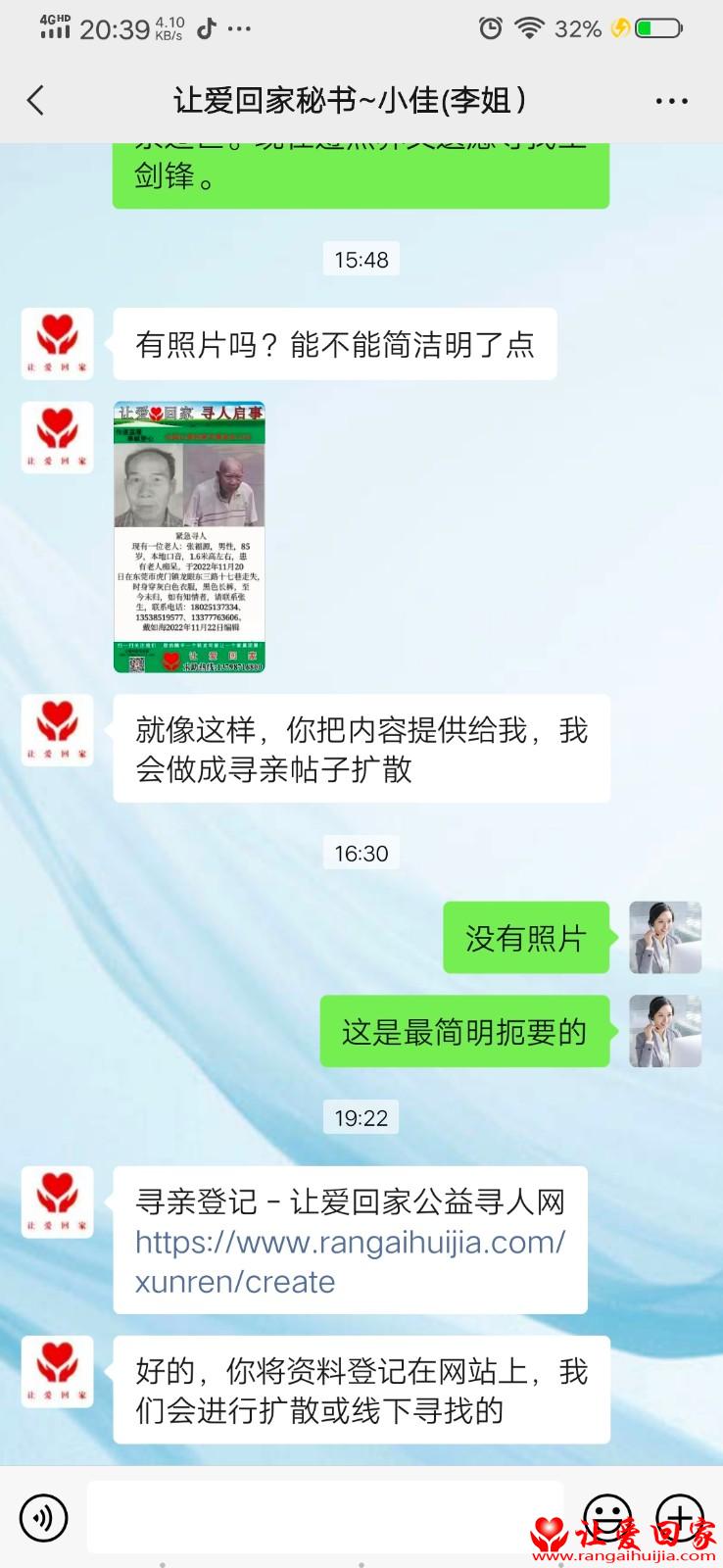Open the emoji sticker panel
723x1568 pixels.
click(x=607, y=1517)
